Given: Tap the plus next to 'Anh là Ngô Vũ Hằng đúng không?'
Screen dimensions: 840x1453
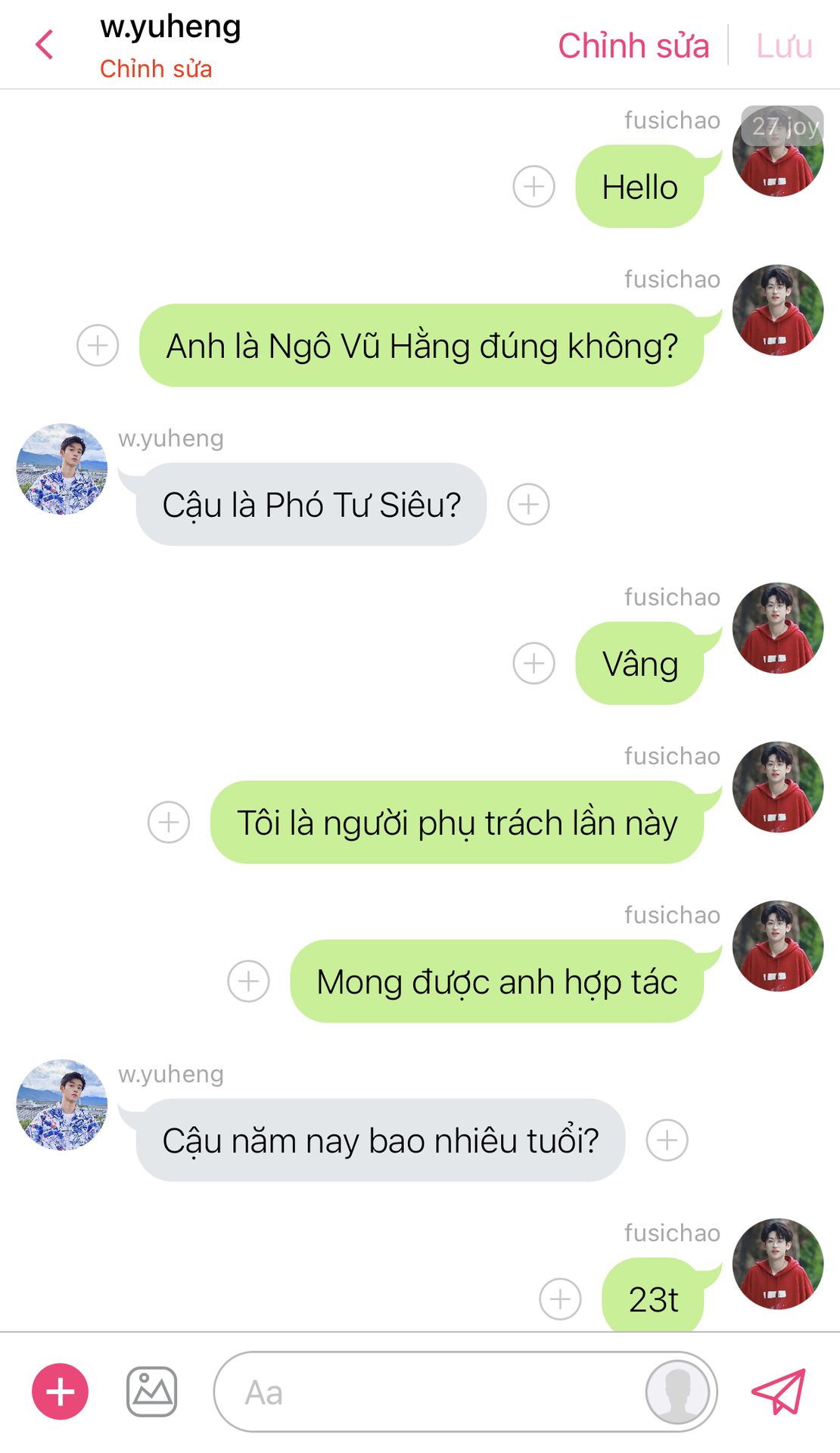Looking at the screenshot, I should [x=98, y=345].
